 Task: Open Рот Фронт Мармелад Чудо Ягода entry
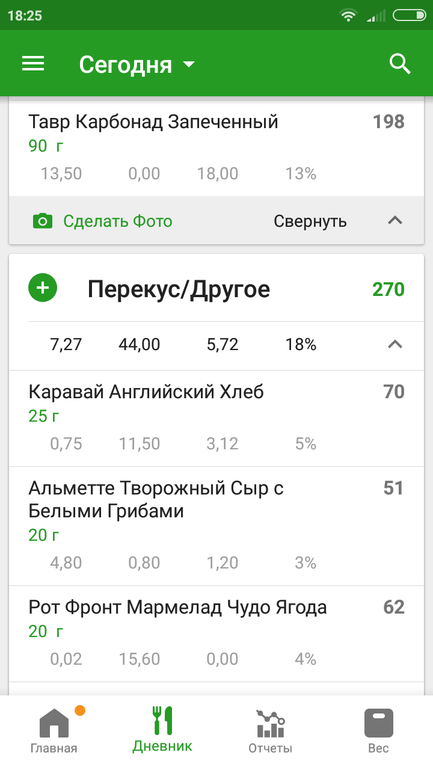(216, 633)
